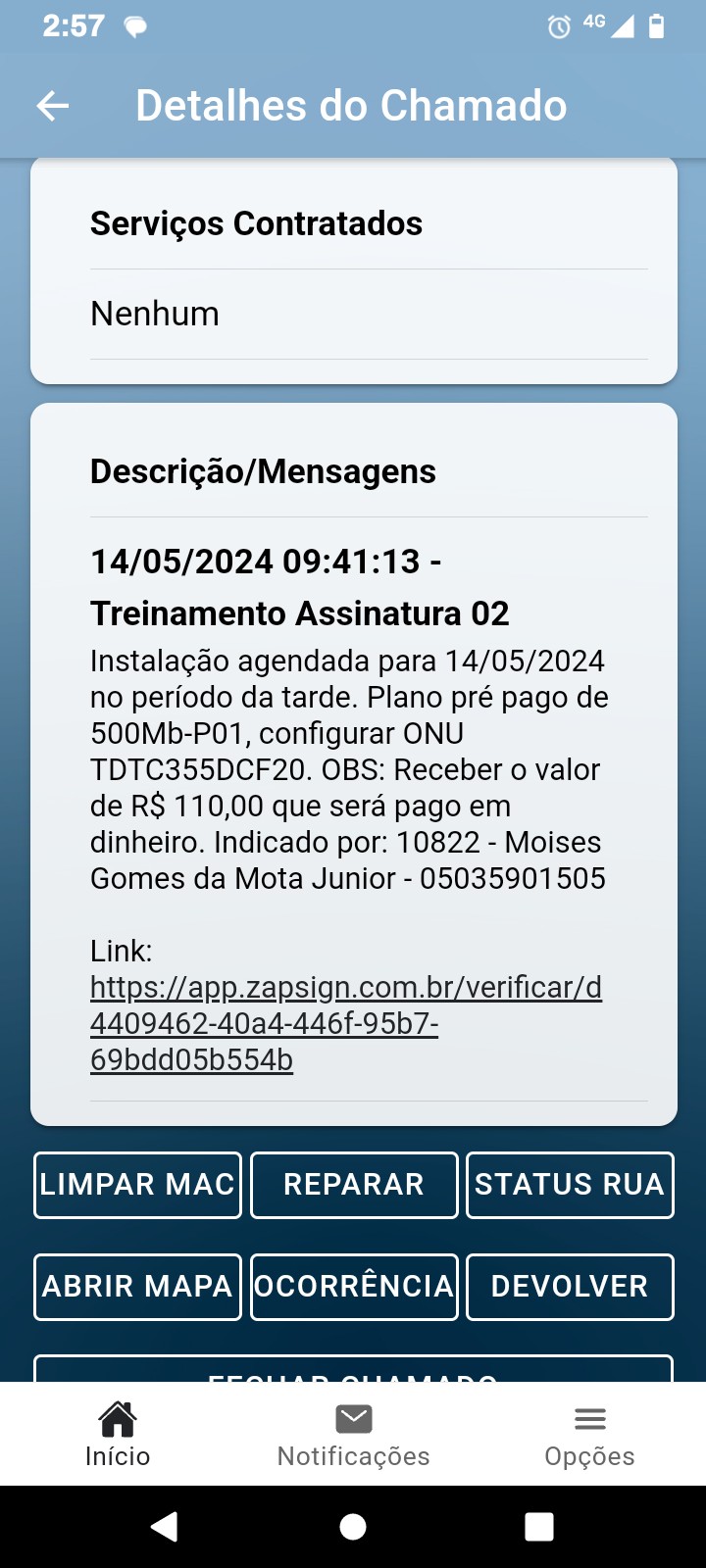Tap the system home button
706x1568 pixels.
pos(353,1527)
